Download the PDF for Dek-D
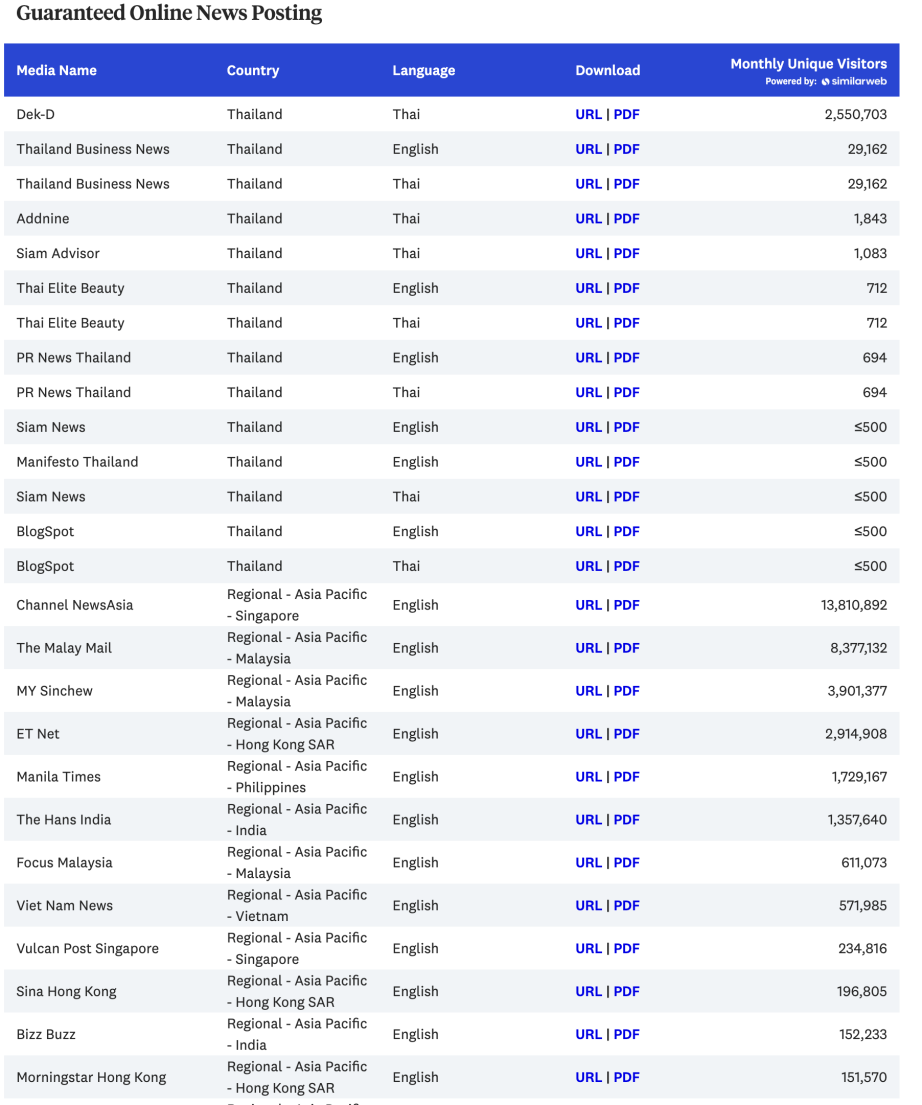This screenshot has width=922, height=1105. [626, 114]
